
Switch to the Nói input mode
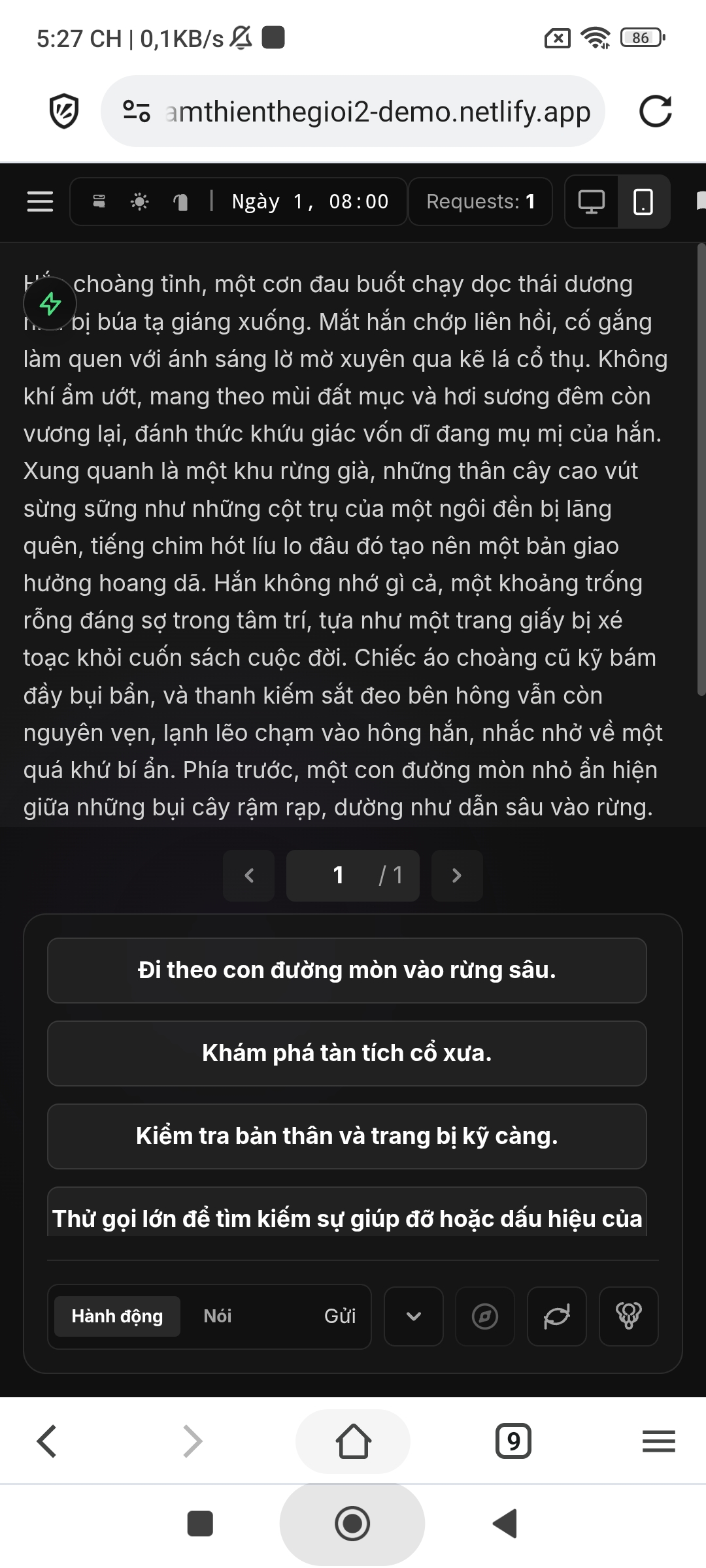pyautogui.click(x=218, y=1316)
